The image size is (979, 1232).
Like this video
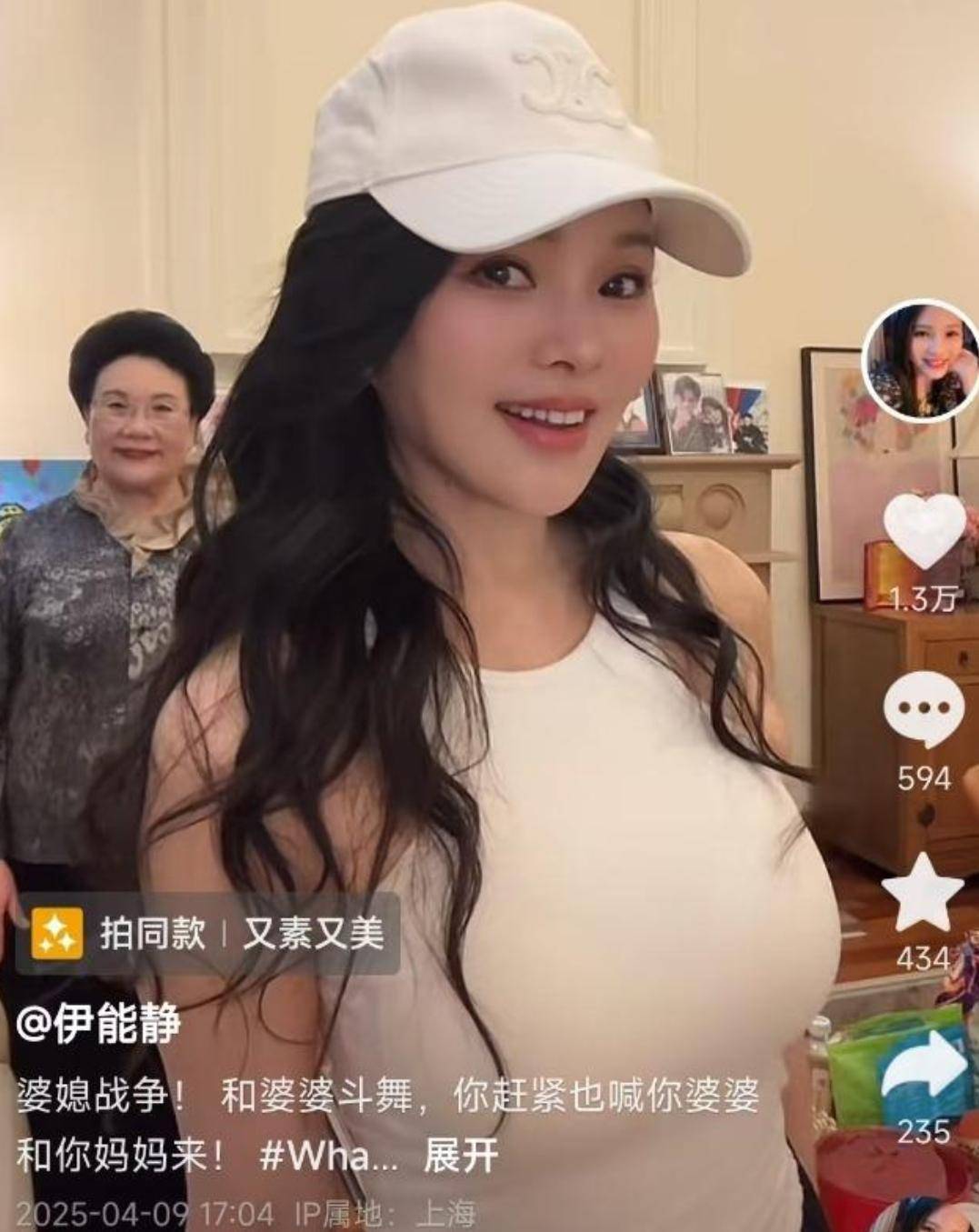pos(924,532)
